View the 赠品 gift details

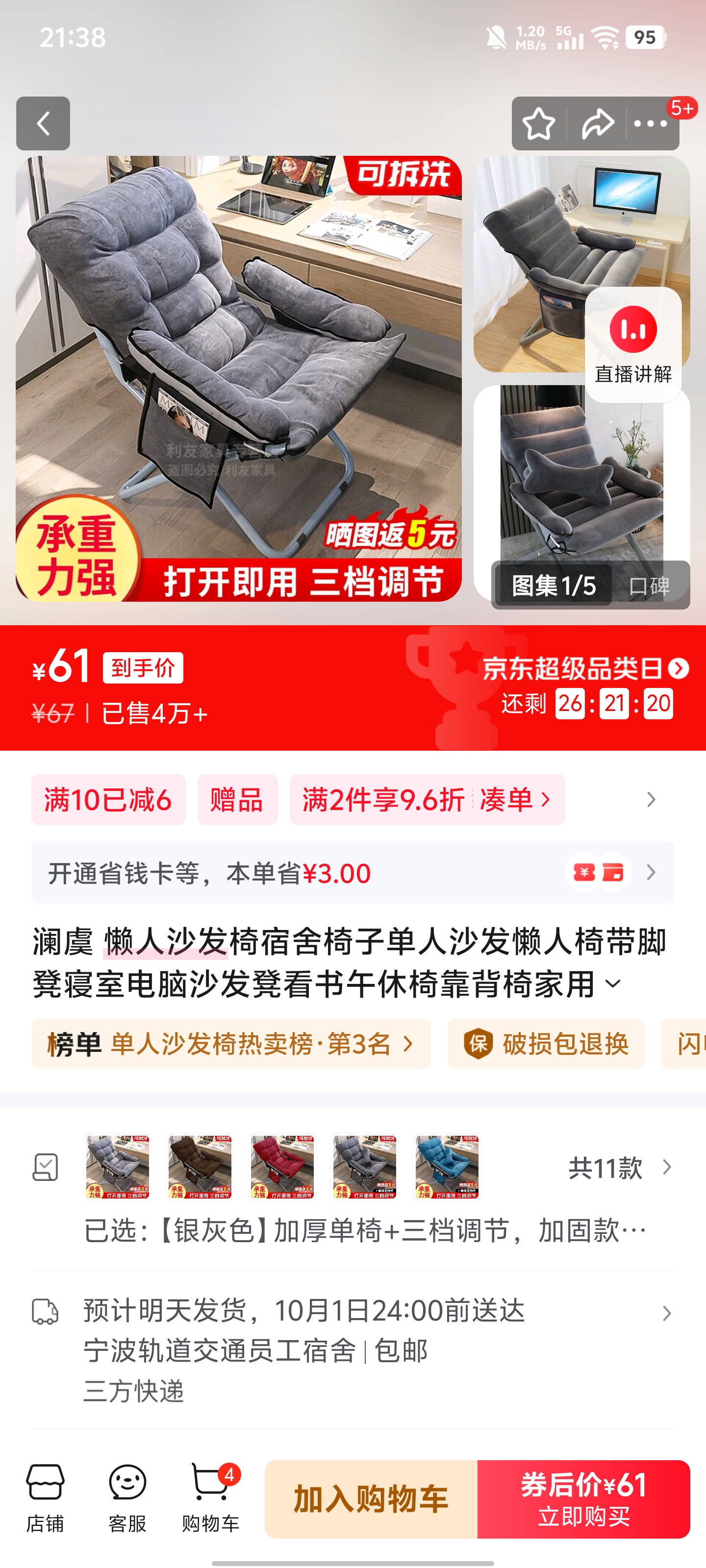[x=237, y=799]
